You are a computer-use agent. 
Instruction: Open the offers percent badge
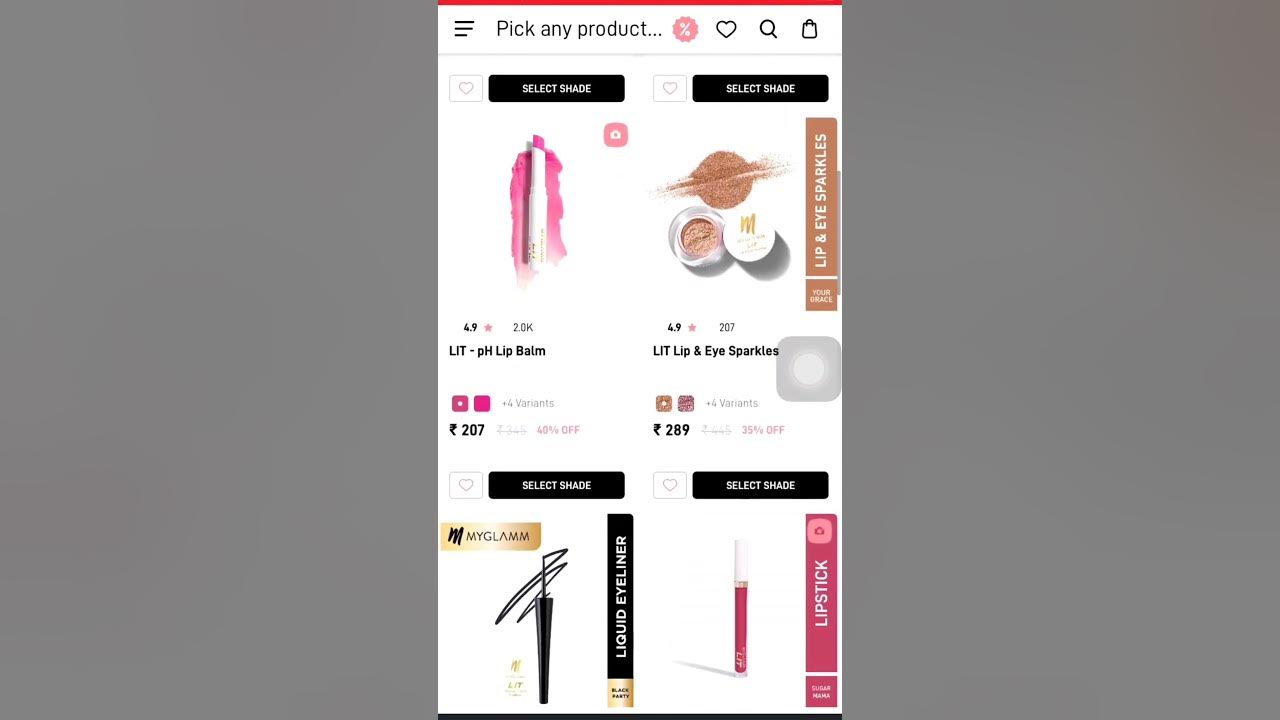(x=685, y=29)
